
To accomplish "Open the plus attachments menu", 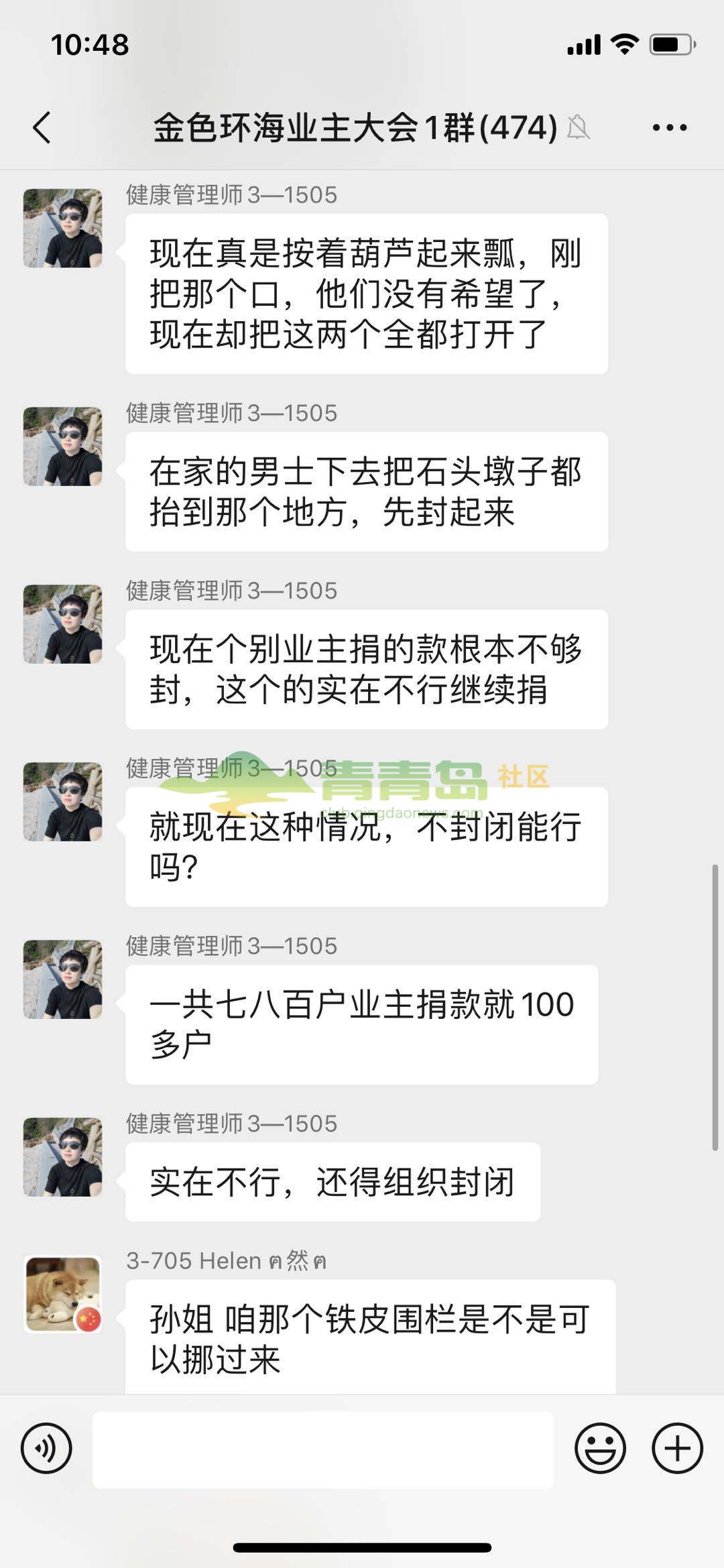I will tap(677, 1448).
